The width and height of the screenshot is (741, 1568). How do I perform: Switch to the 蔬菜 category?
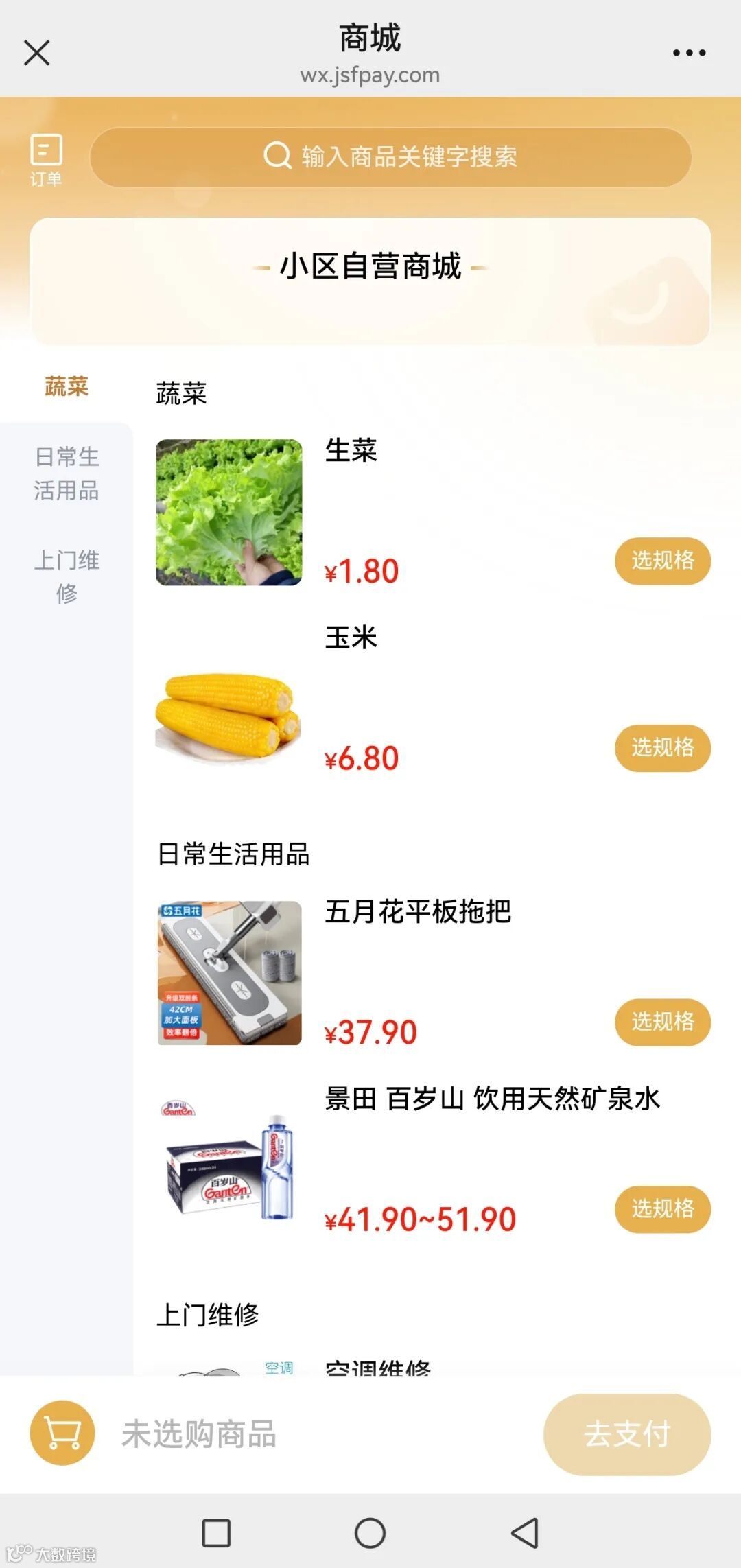pyautogui.click(x=67, y=387)
